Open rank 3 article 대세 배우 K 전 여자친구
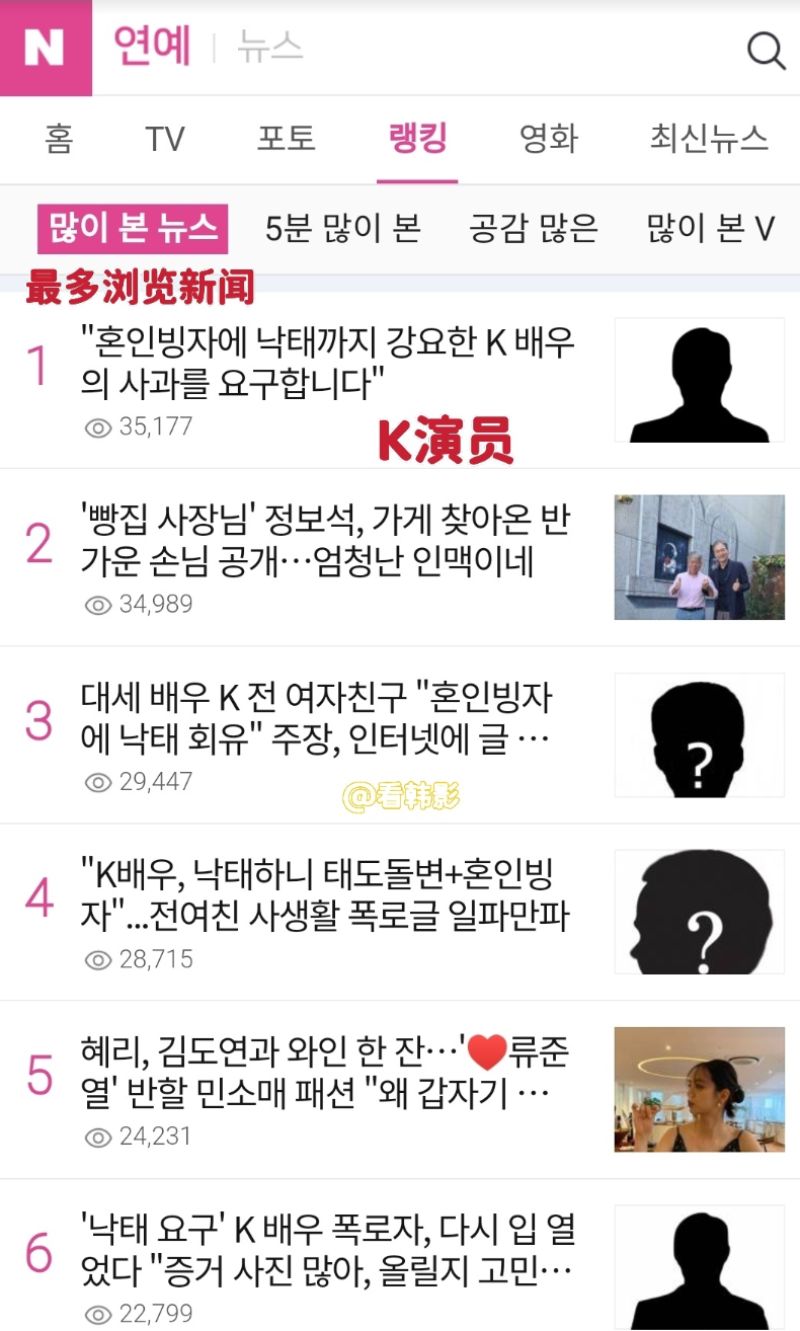Viewport: 800px width, 1331px height. point(316,718)
